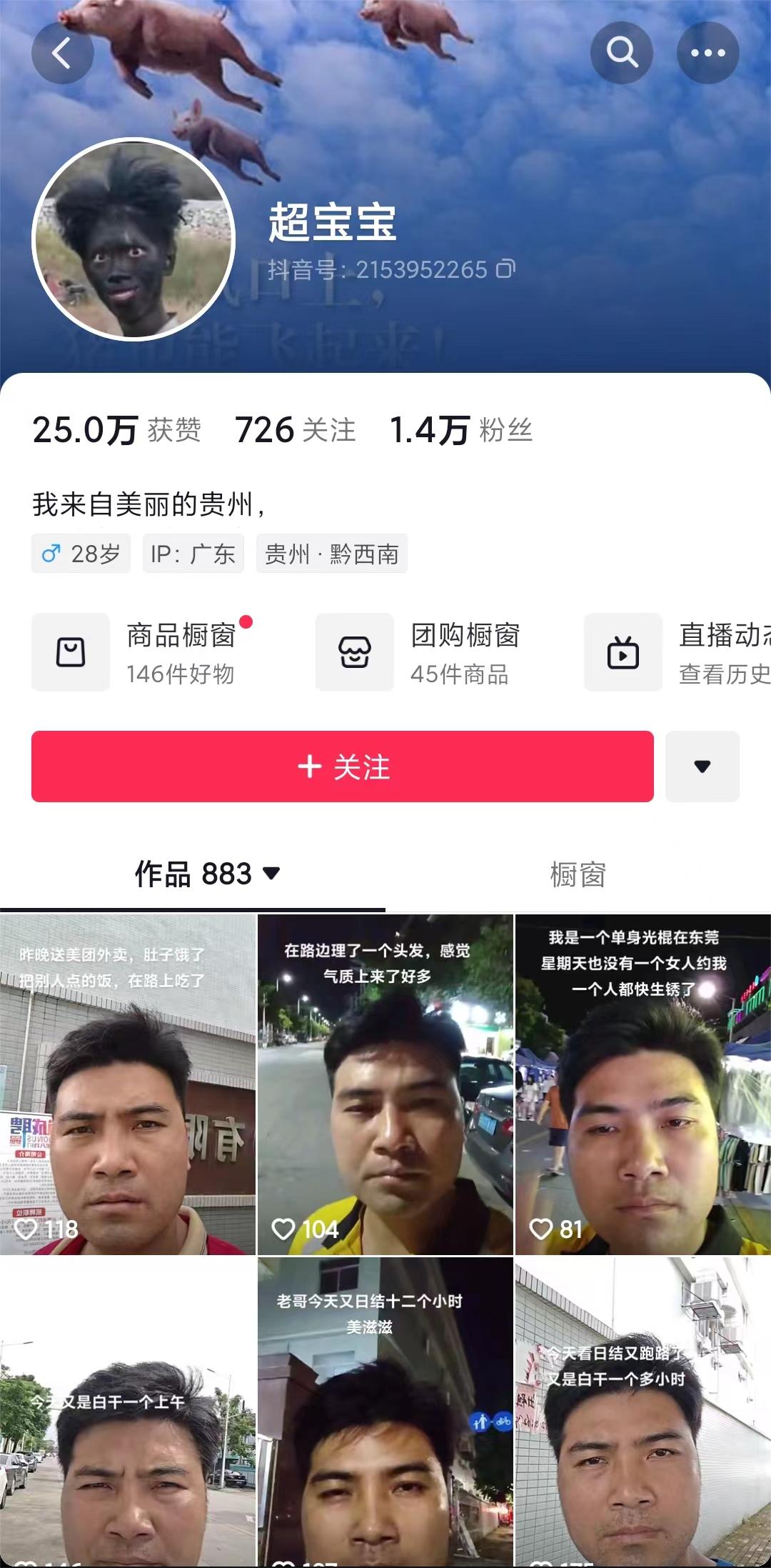Open the 白干一个多小时 video

642,1411
